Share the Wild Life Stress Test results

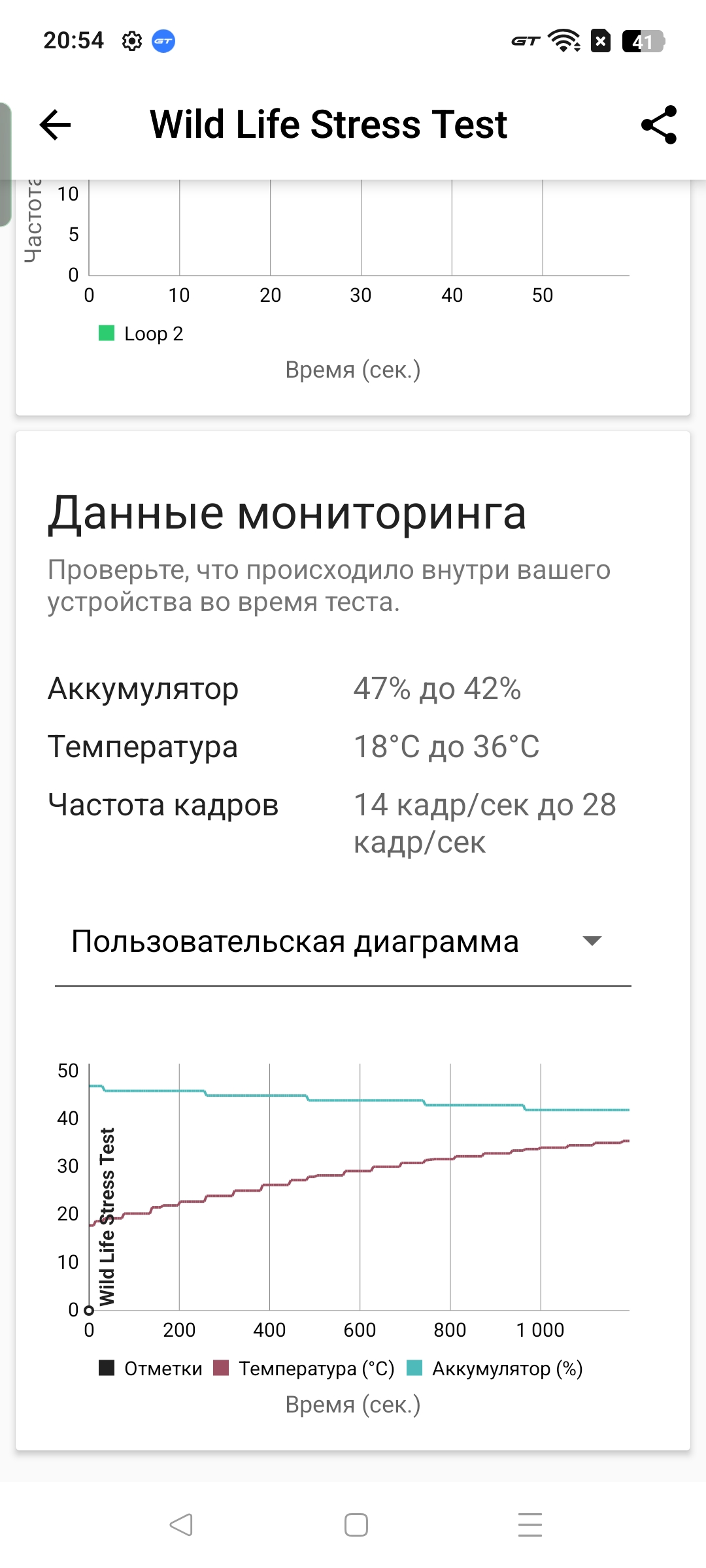coord(659,125)
